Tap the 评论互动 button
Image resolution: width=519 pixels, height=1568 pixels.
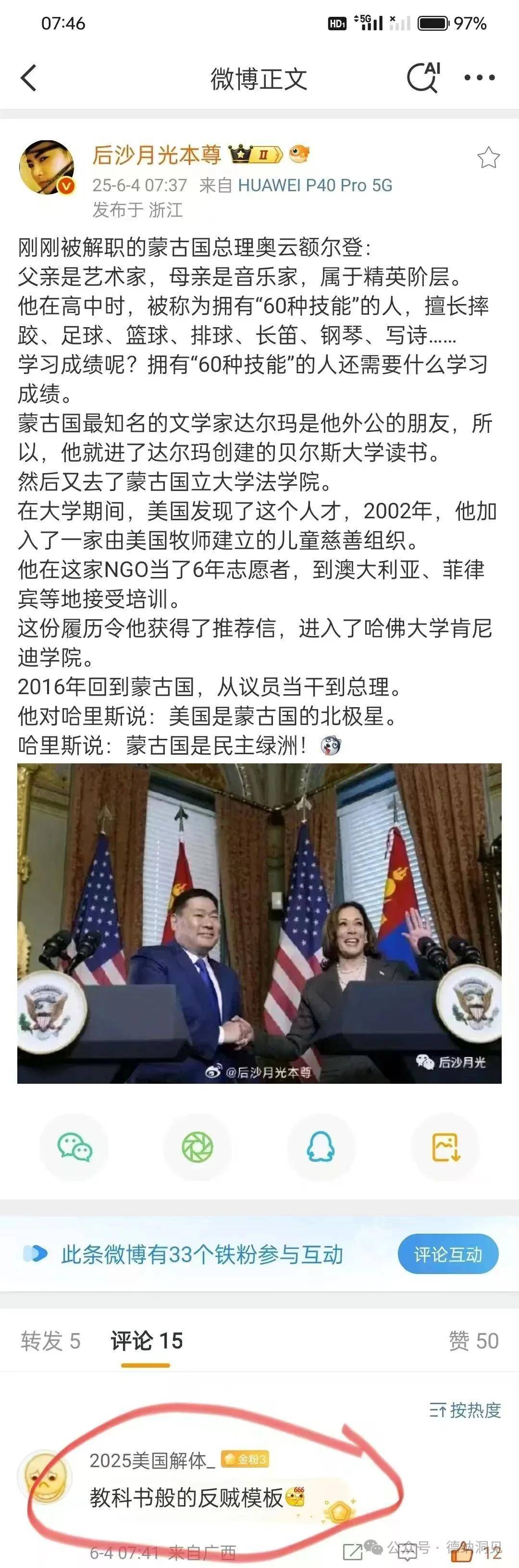pyautogui.click(x=448, y=1254)
